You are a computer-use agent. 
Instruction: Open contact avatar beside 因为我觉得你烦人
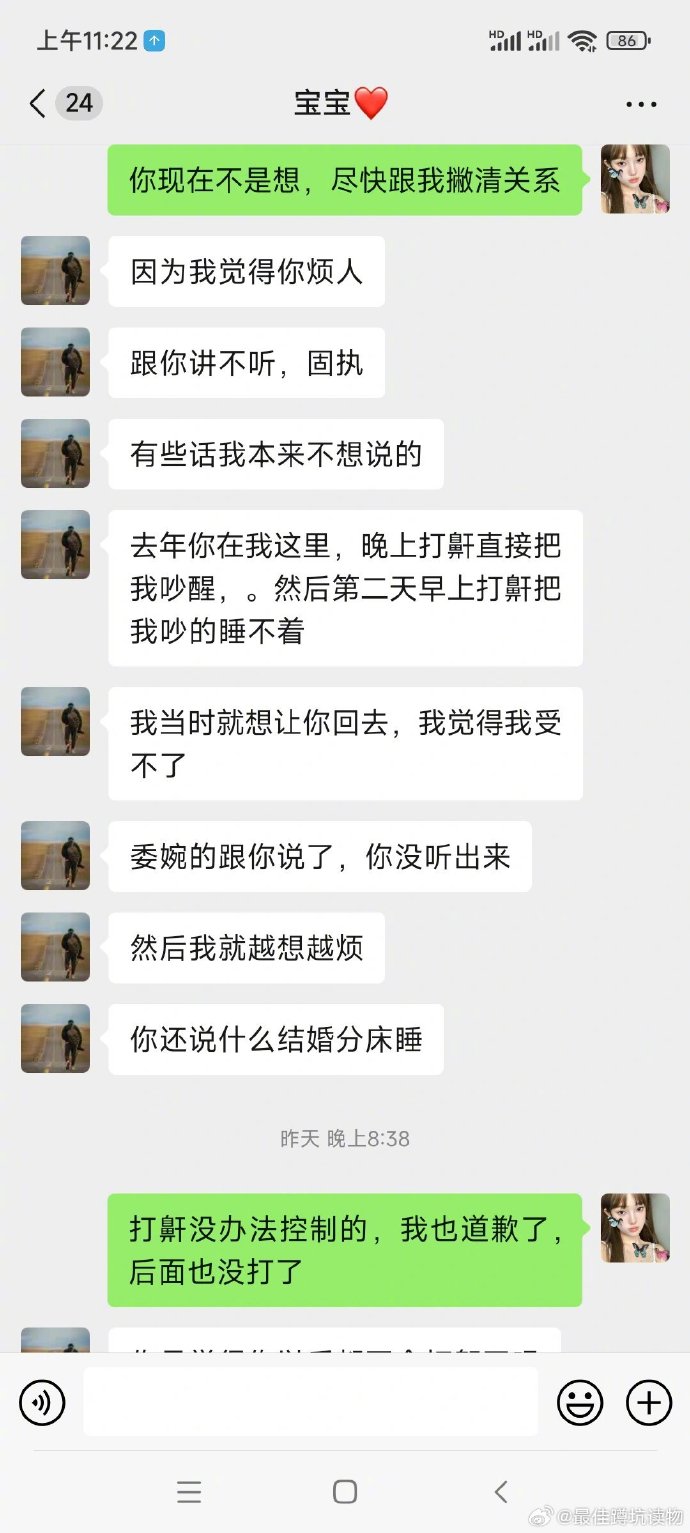pyautogui.click(x=56, y=271)
